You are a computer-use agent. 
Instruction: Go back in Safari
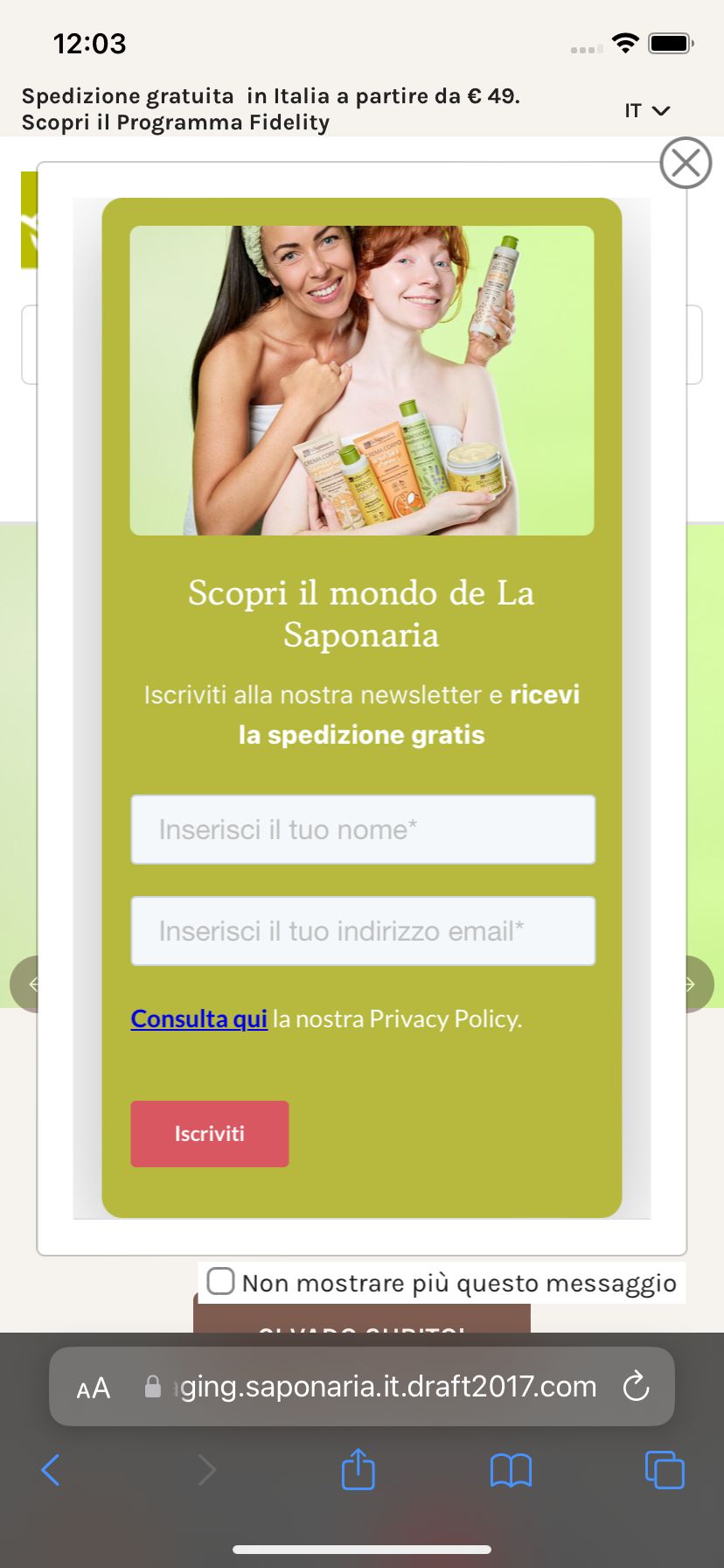pos(51,1470)
